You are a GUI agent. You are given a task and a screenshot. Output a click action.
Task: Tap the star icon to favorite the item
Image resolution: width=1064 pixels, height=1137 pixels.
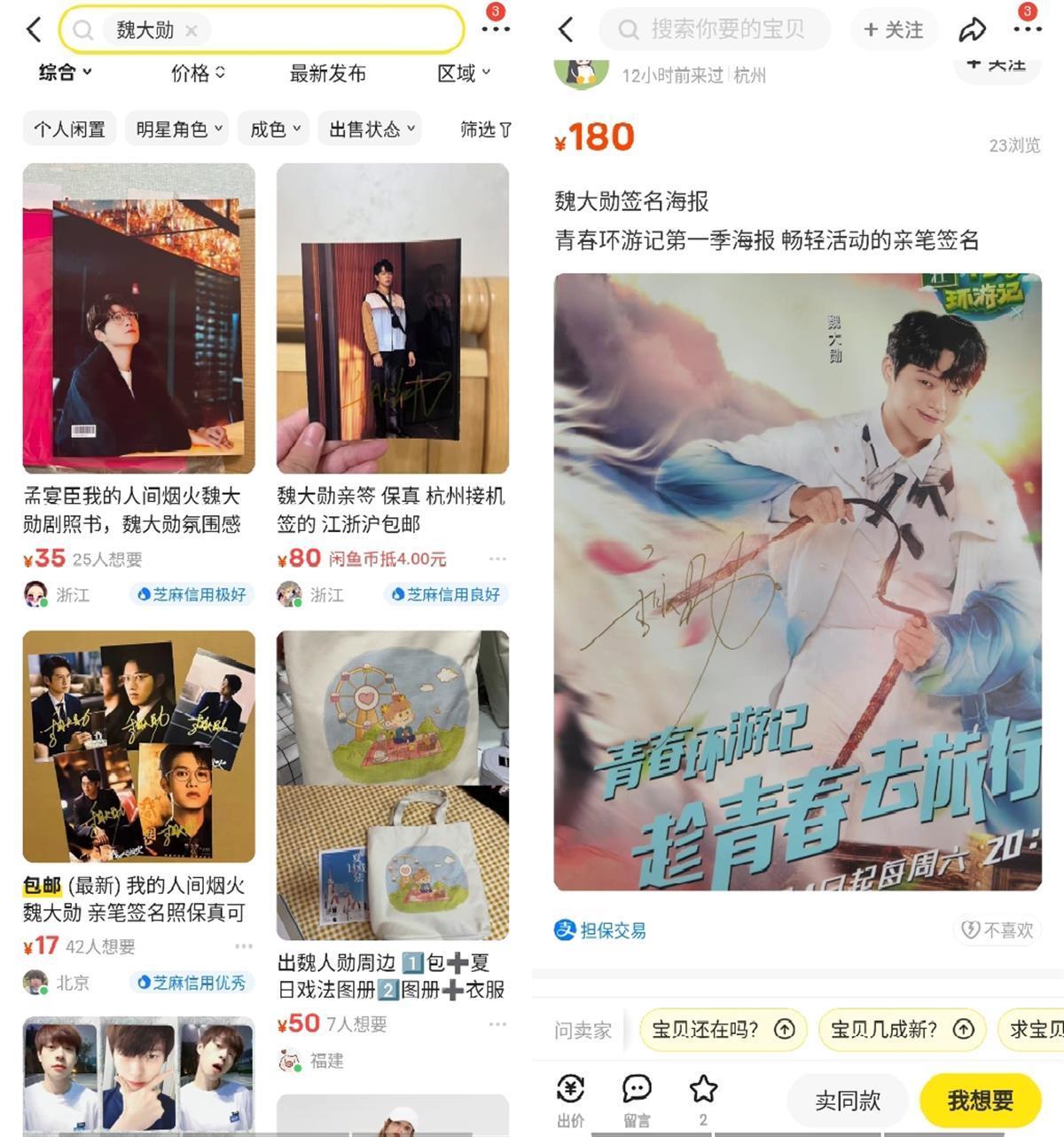[x=702, y=1089]
